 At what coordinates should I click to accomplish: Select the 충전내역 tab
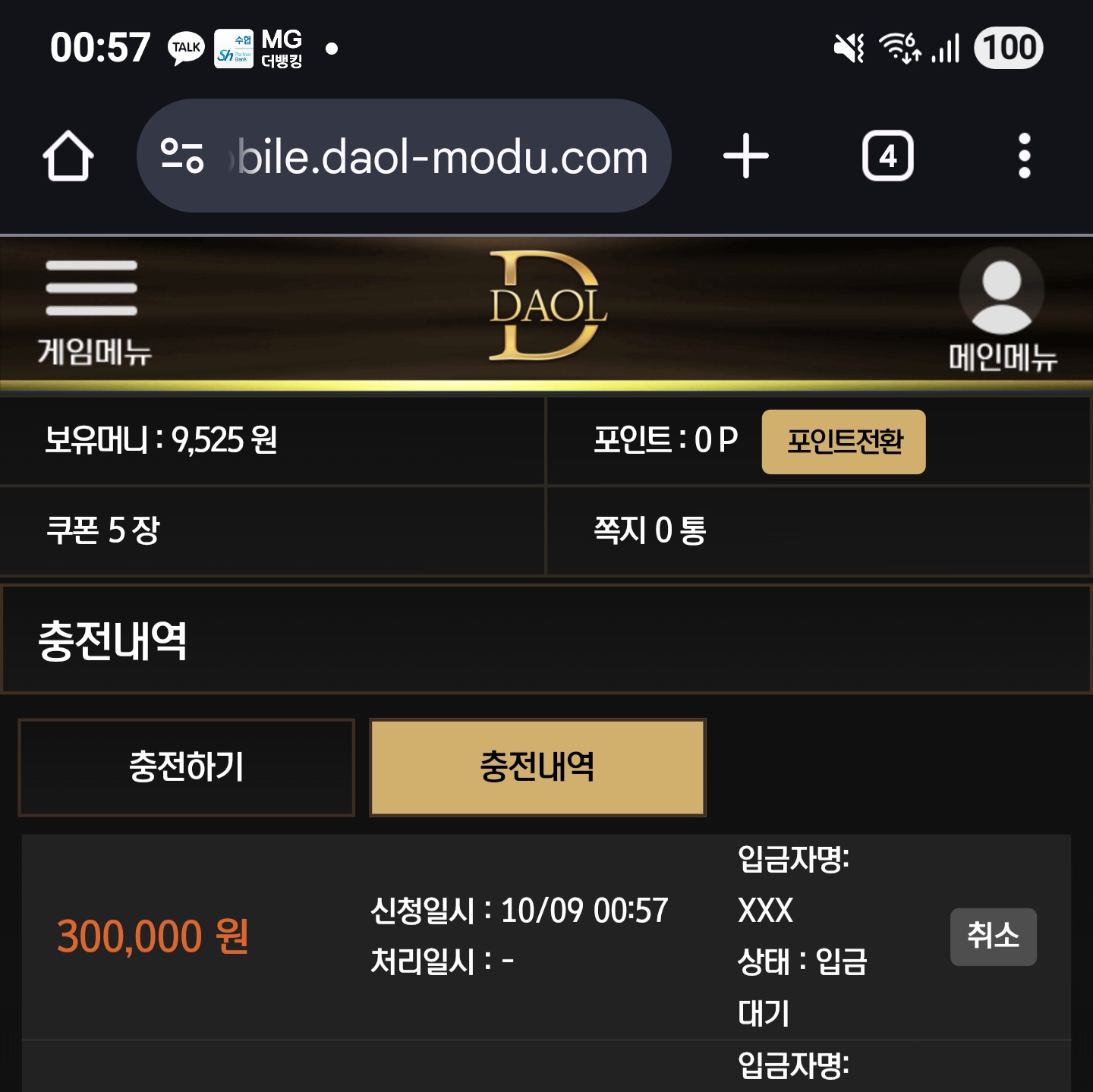pos(537,767)
